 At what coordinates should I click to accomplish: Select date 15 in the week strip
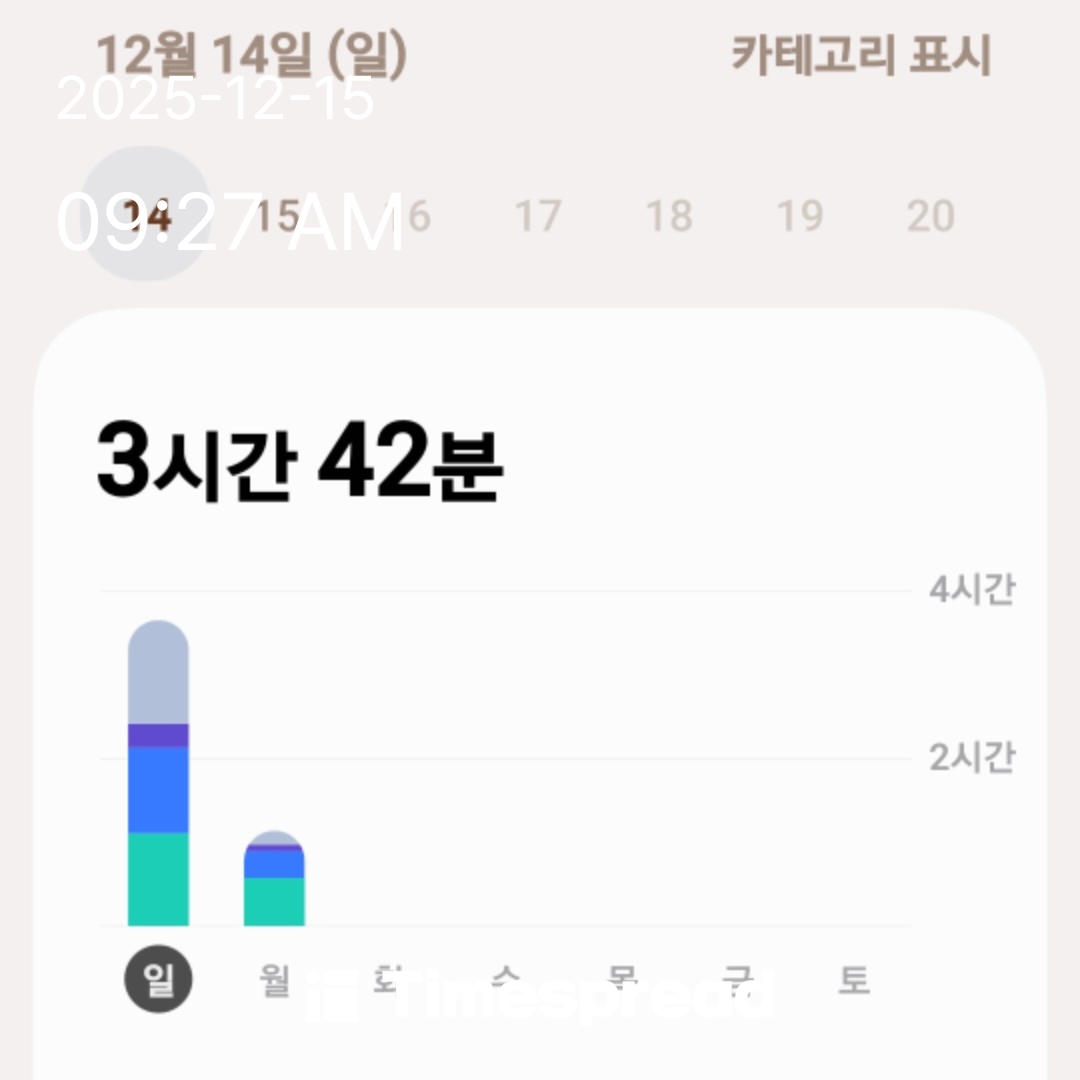point(277,215)
